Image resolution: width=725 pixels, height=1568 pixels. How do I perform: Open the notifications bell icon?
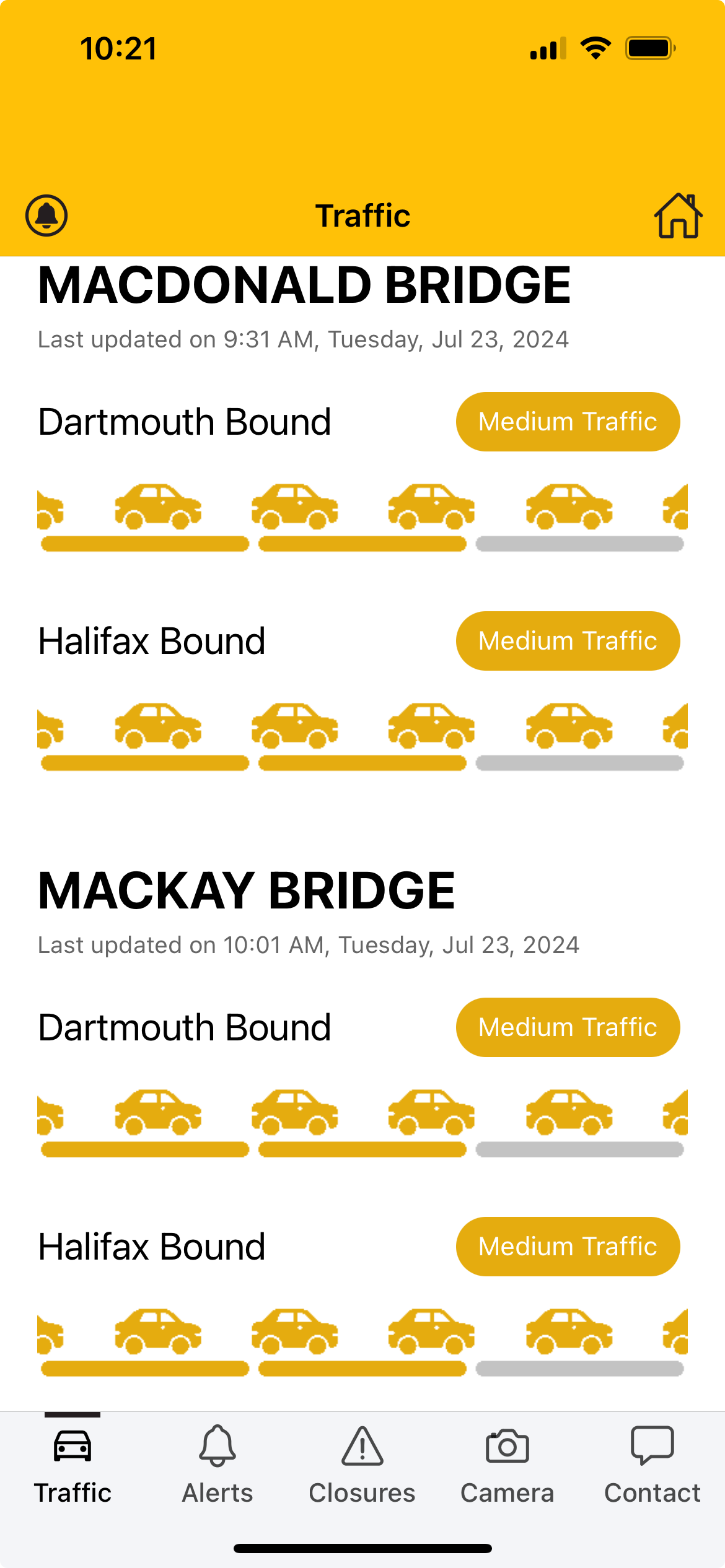46,216
